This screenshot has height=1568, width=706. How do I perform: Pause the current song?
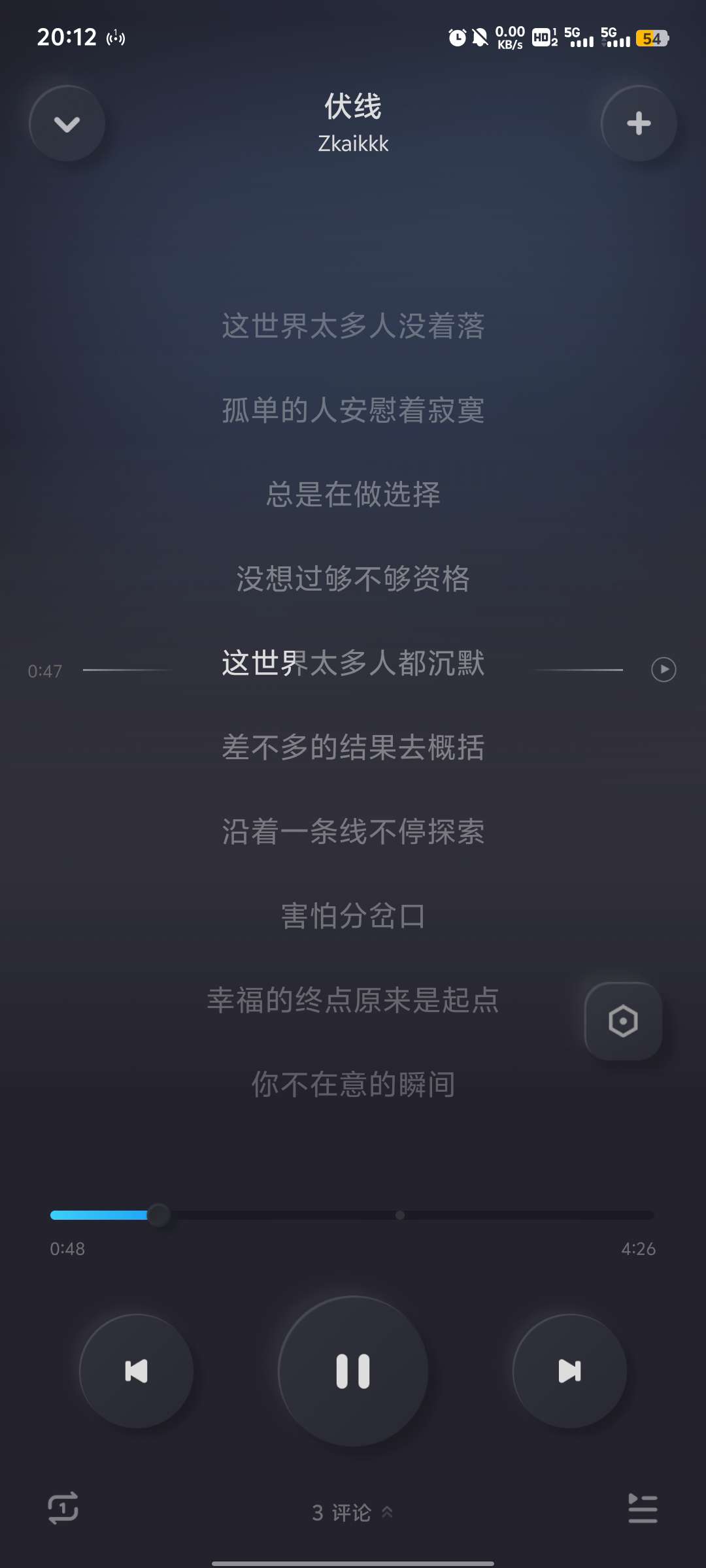pyautogui.click(x=353, y=1371)
